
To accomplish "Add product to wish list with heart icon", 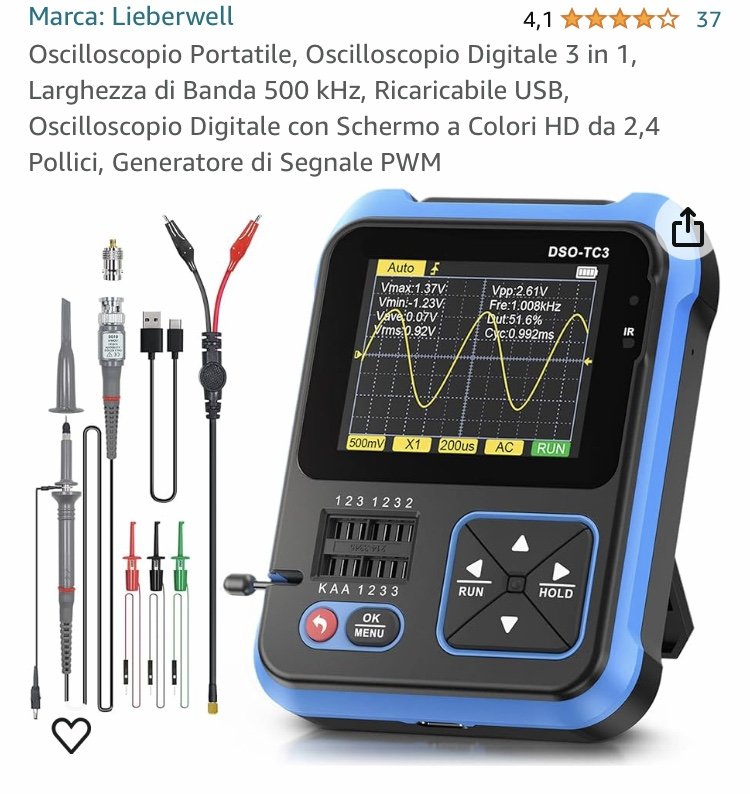I will tap(71, 736).
